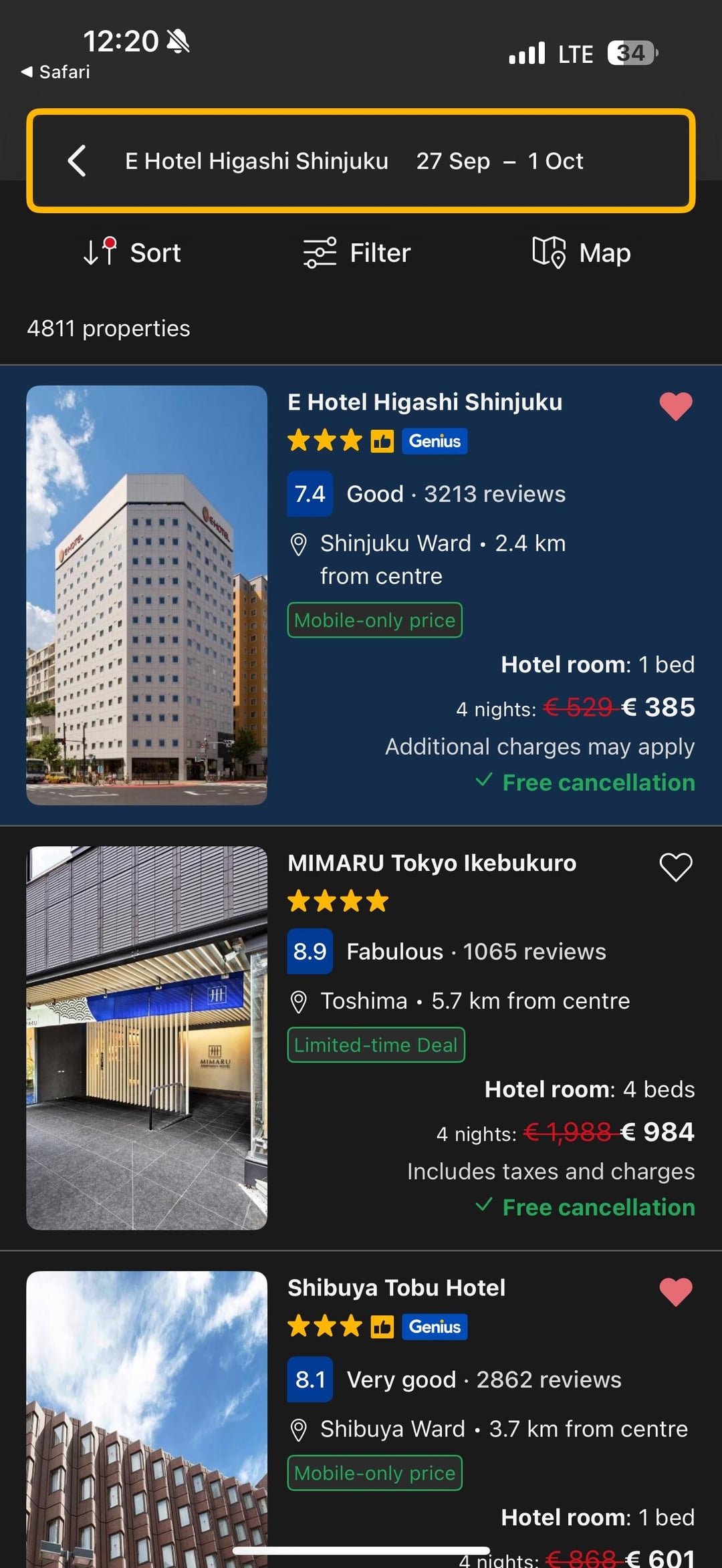Screen dimensions: 722x1568
Task: Remove E Hotel Higashi Shinjuku from saved
Action: (x=676, y=406)
